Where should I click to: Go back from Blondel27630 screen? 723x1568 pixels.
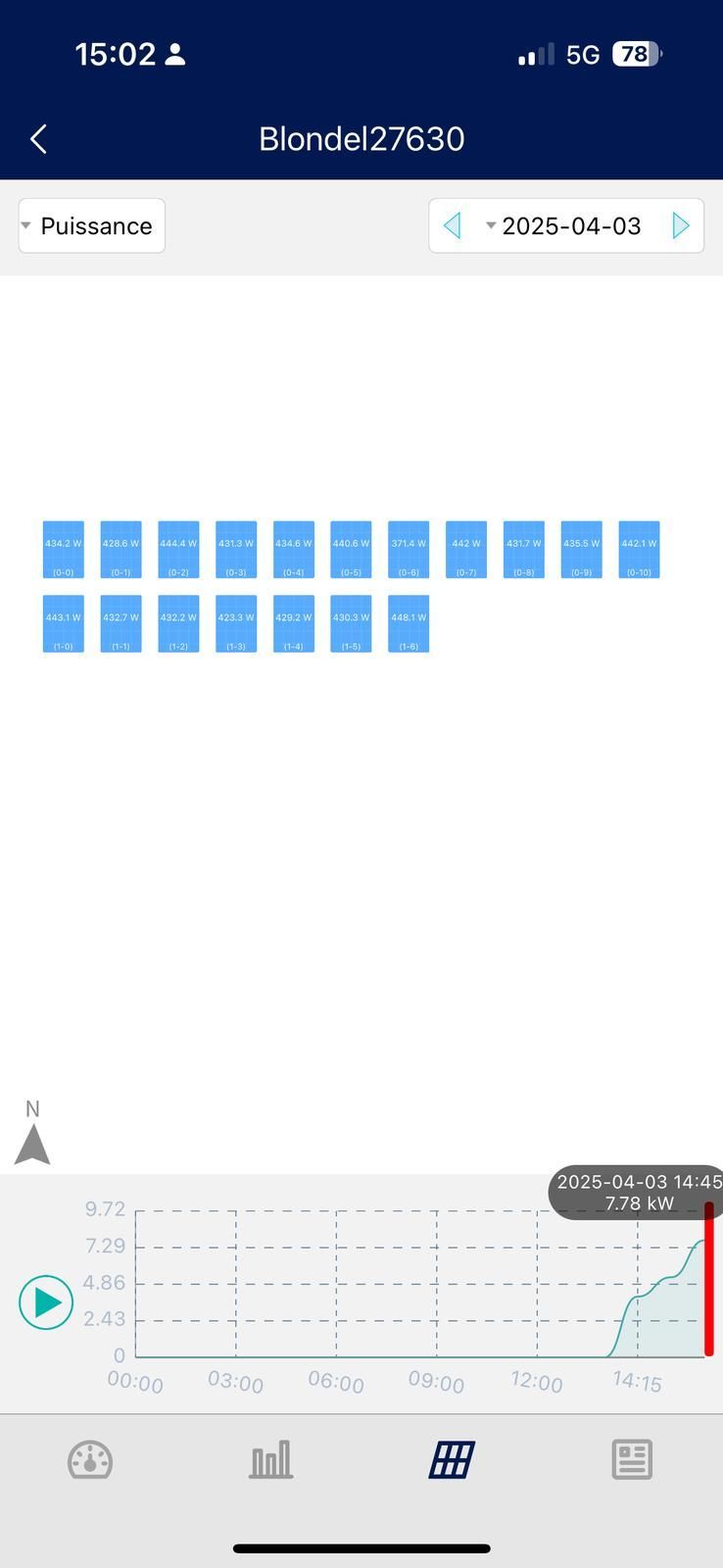[x=39, y=139]
